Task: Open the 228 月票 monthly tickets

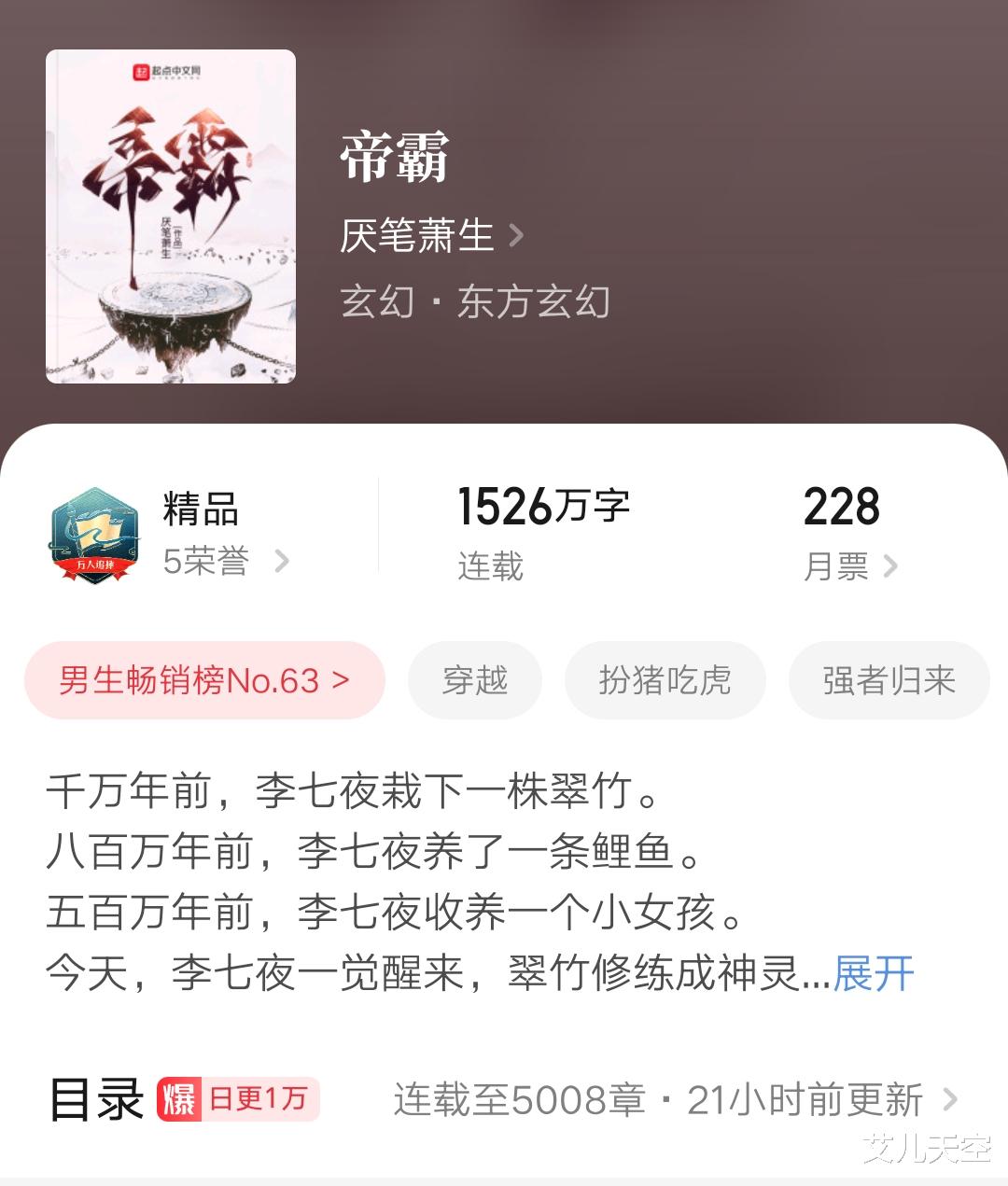Action: 850,533
